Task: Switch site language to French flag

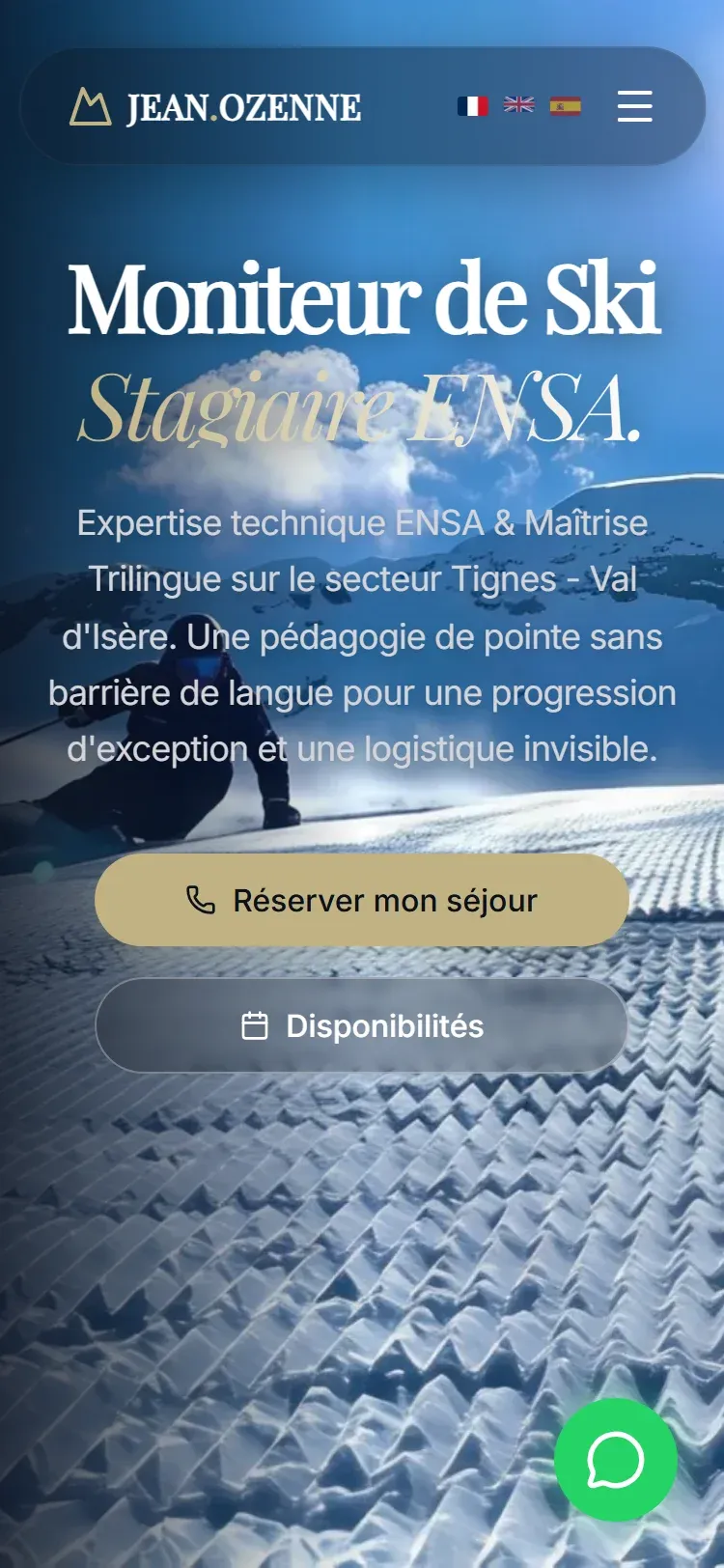Action: click(472, 106)
